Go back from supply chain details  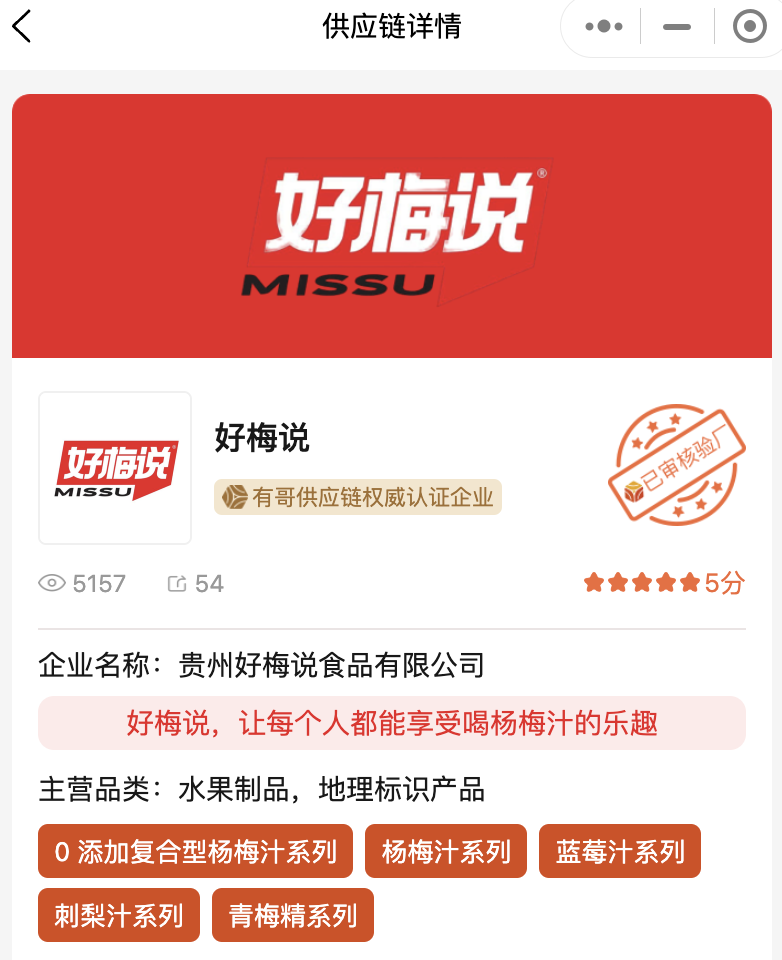22,27
